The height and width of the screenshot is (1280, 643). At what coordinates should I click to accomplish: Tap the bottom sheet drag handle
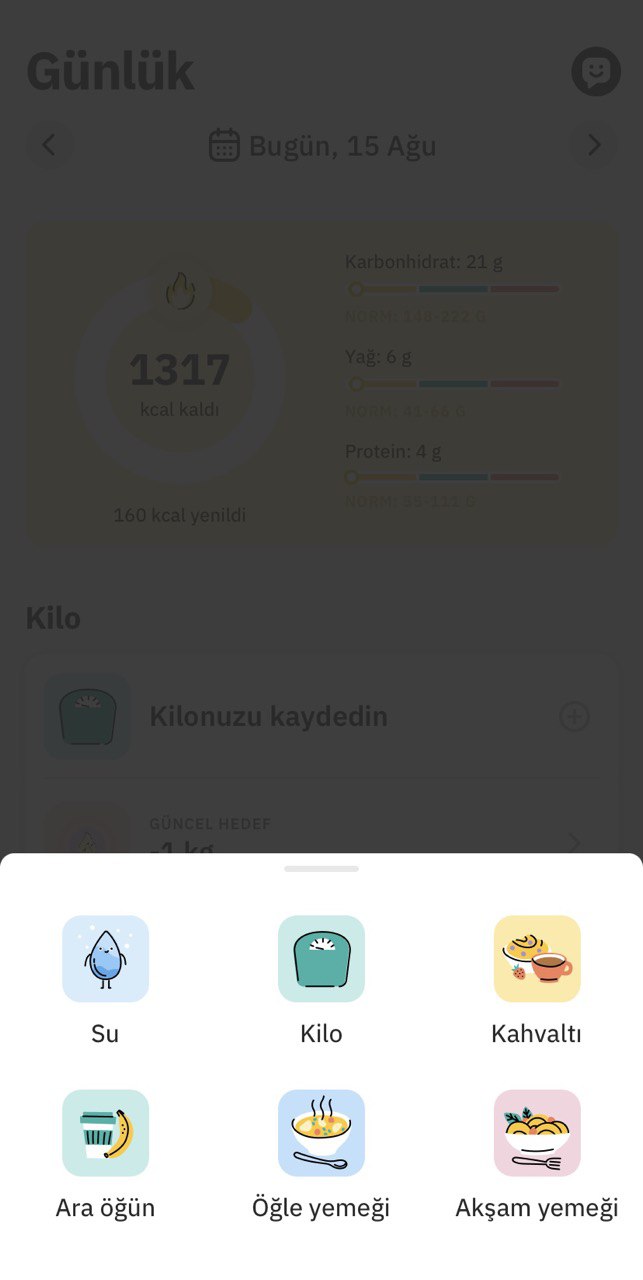(x=321, y=869)
